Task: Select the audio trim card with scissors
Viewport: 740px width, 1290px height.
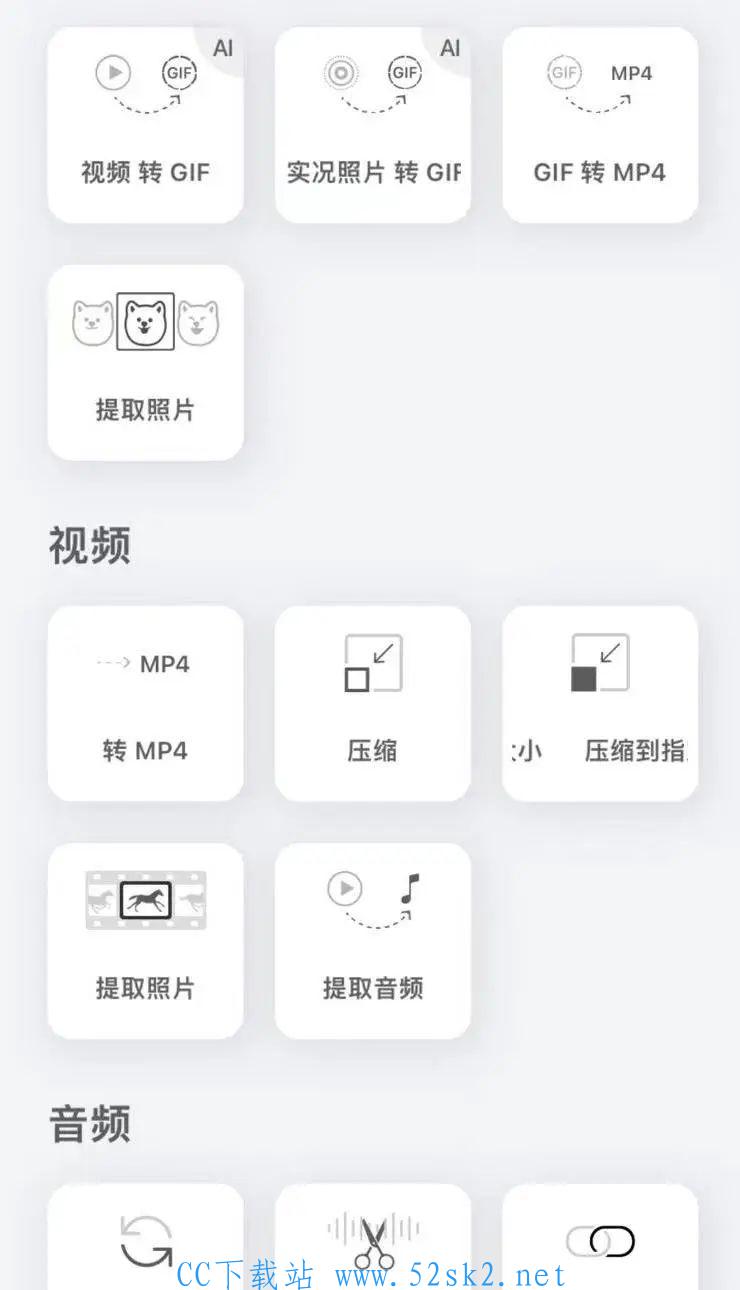Action: pyautogui.click(x=373, y=1237)
